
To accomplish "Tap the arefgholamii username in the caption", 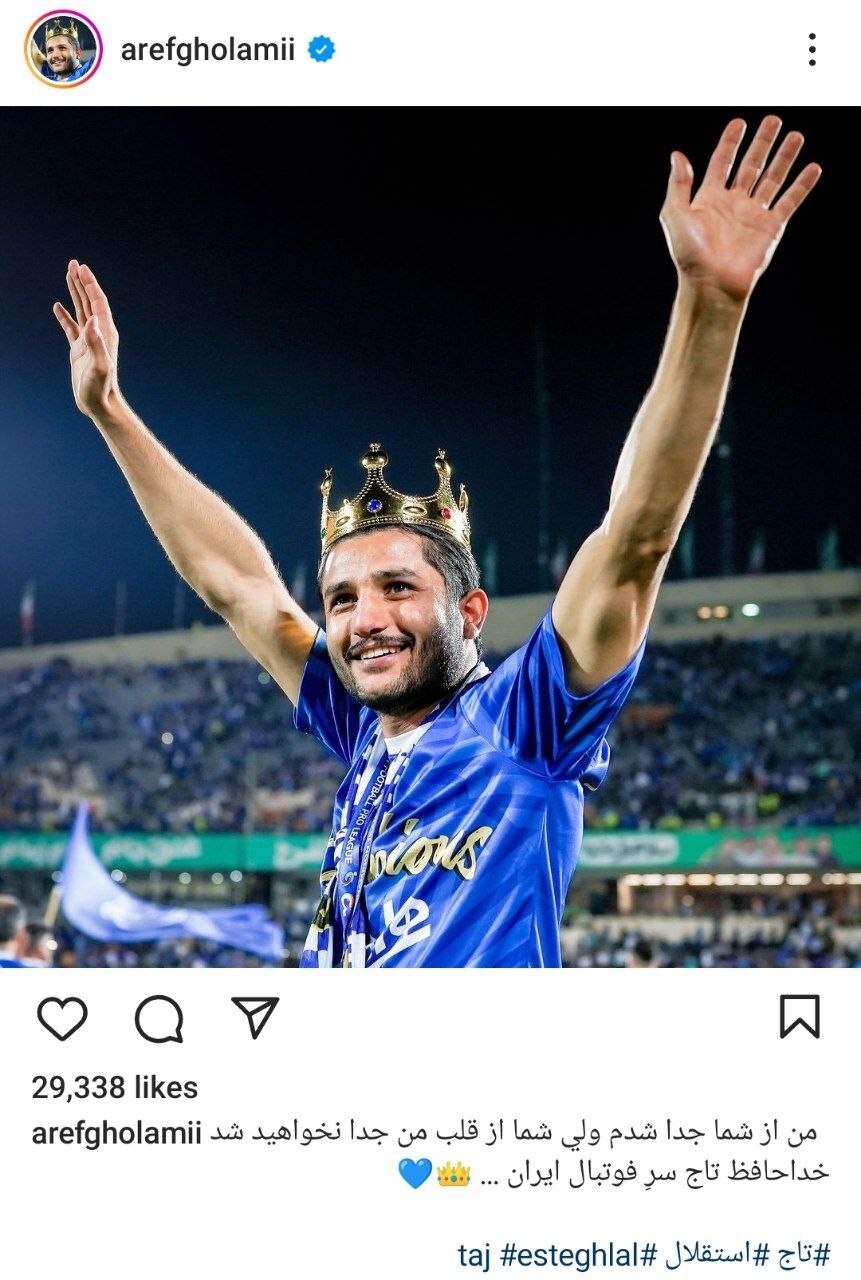I will [x=117, y=1133].
